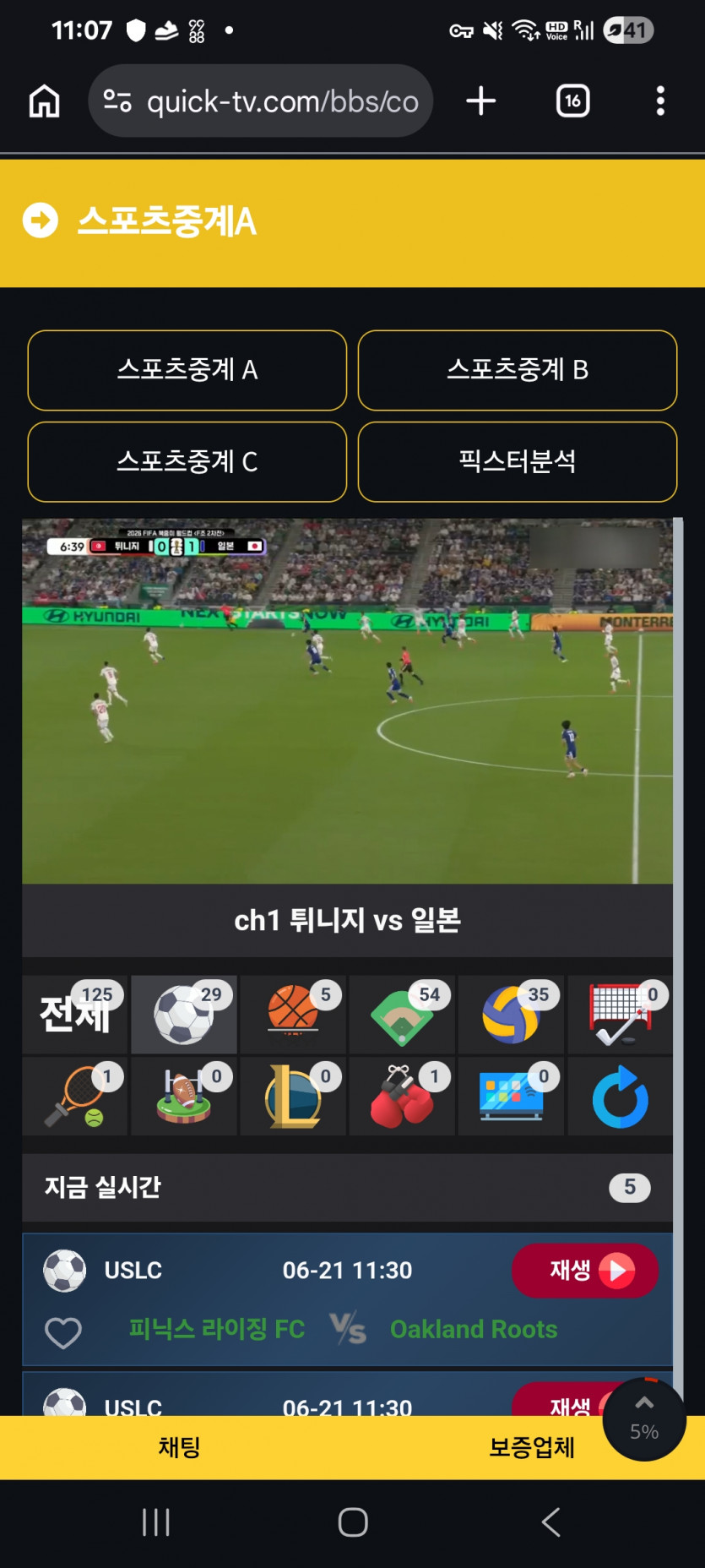Go to 스포츠중계 C
705x1568 pixels.
(x=187, y=462)
